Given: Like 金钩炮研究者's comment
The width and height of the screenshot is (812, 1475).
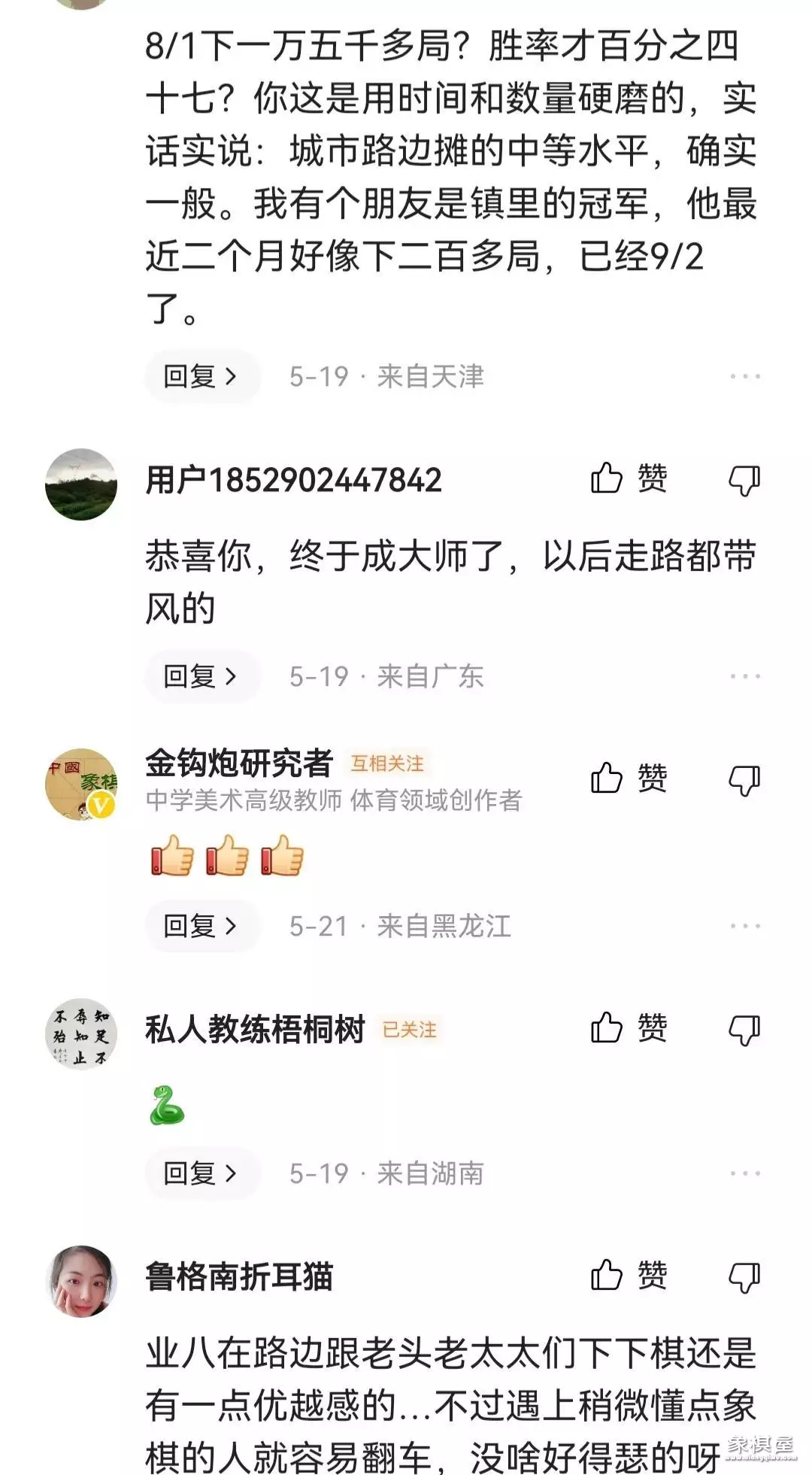Looking at the screenshot, I should coord(629,778).
